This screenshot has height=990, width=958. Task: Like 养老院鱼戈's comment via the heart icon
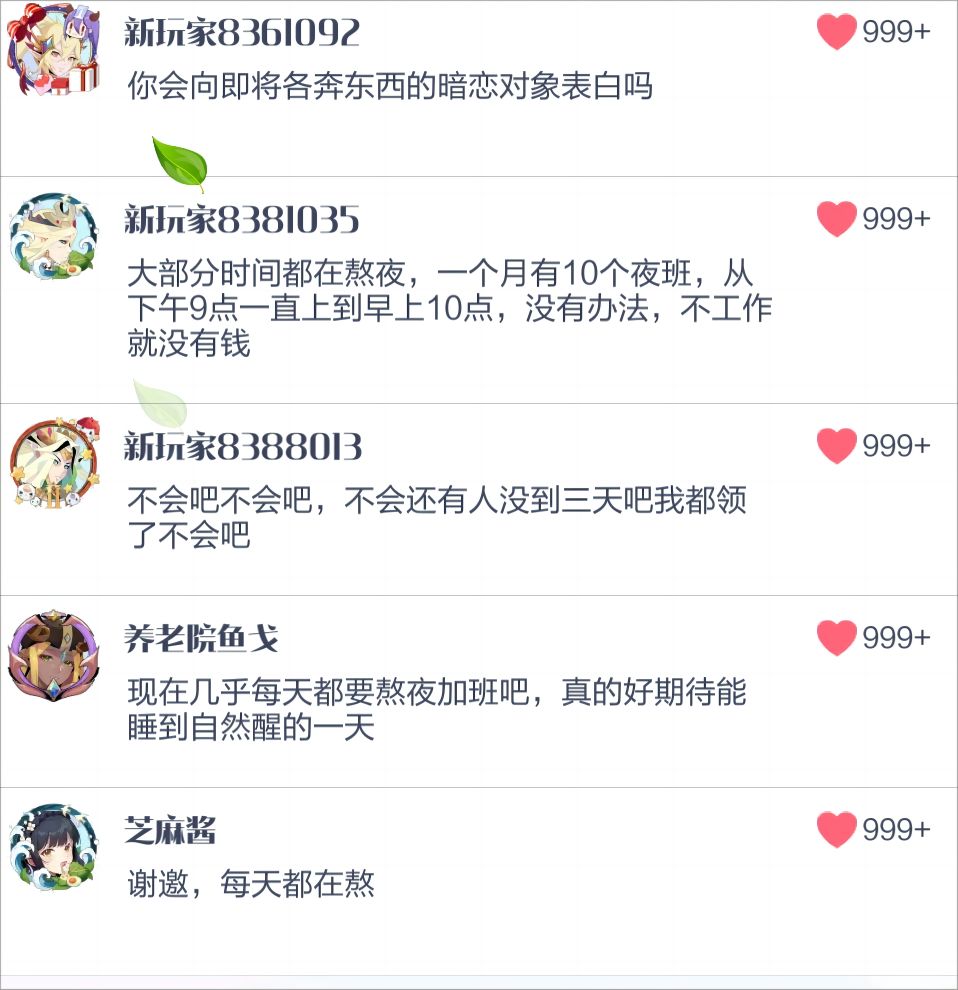(x=835, y=637)
